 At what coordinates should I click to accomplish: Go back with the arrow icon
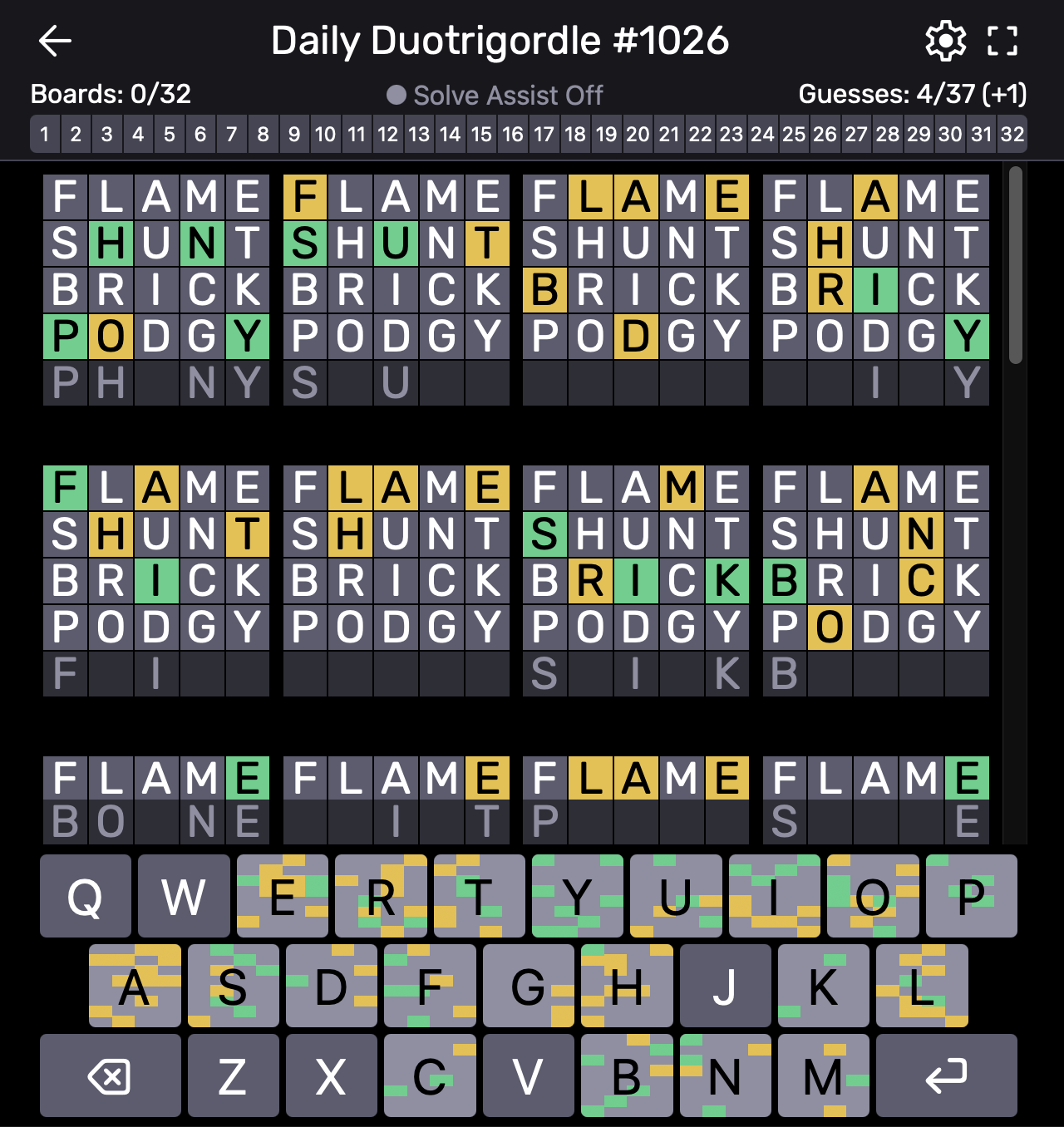tap(55, 41)
